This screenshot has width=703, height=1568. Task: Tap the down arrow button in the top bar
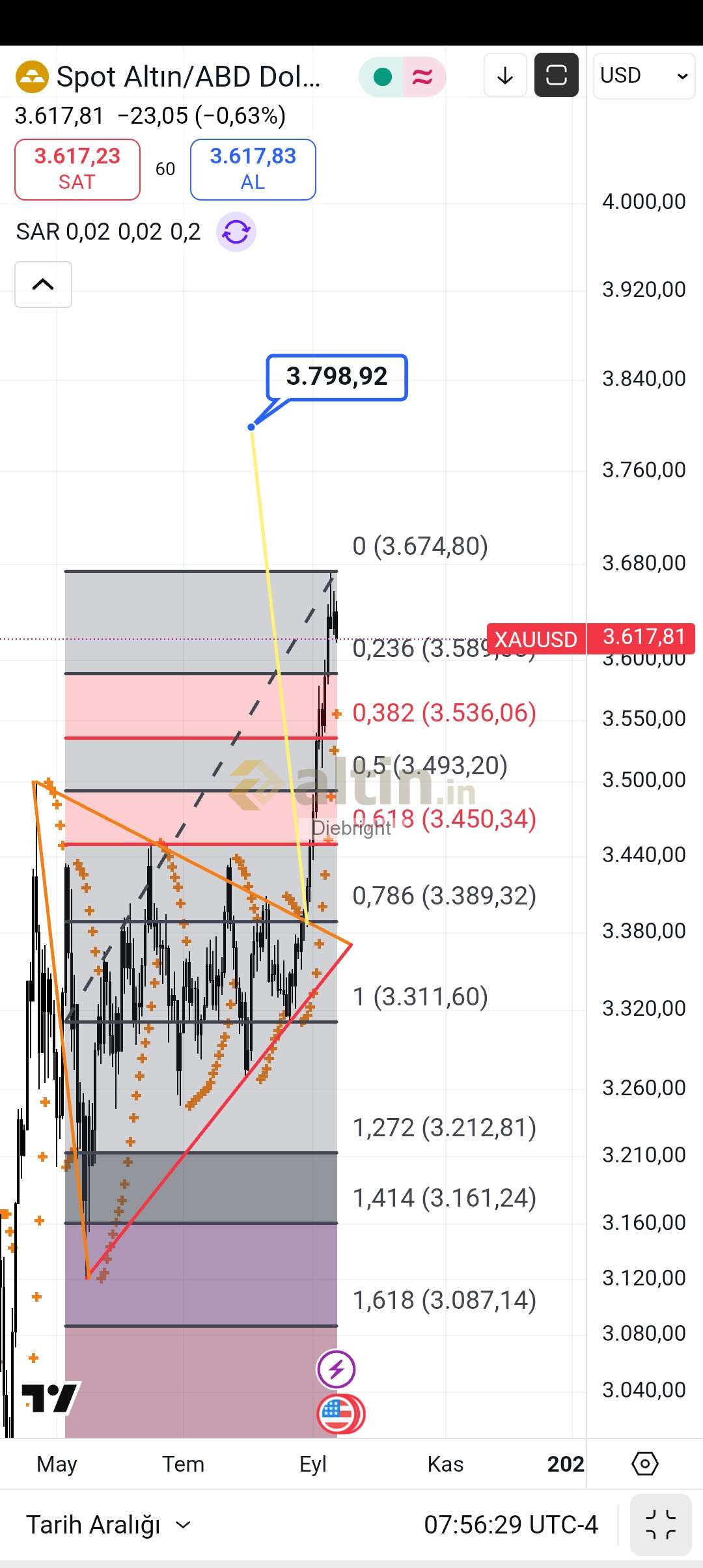(505, 76)
